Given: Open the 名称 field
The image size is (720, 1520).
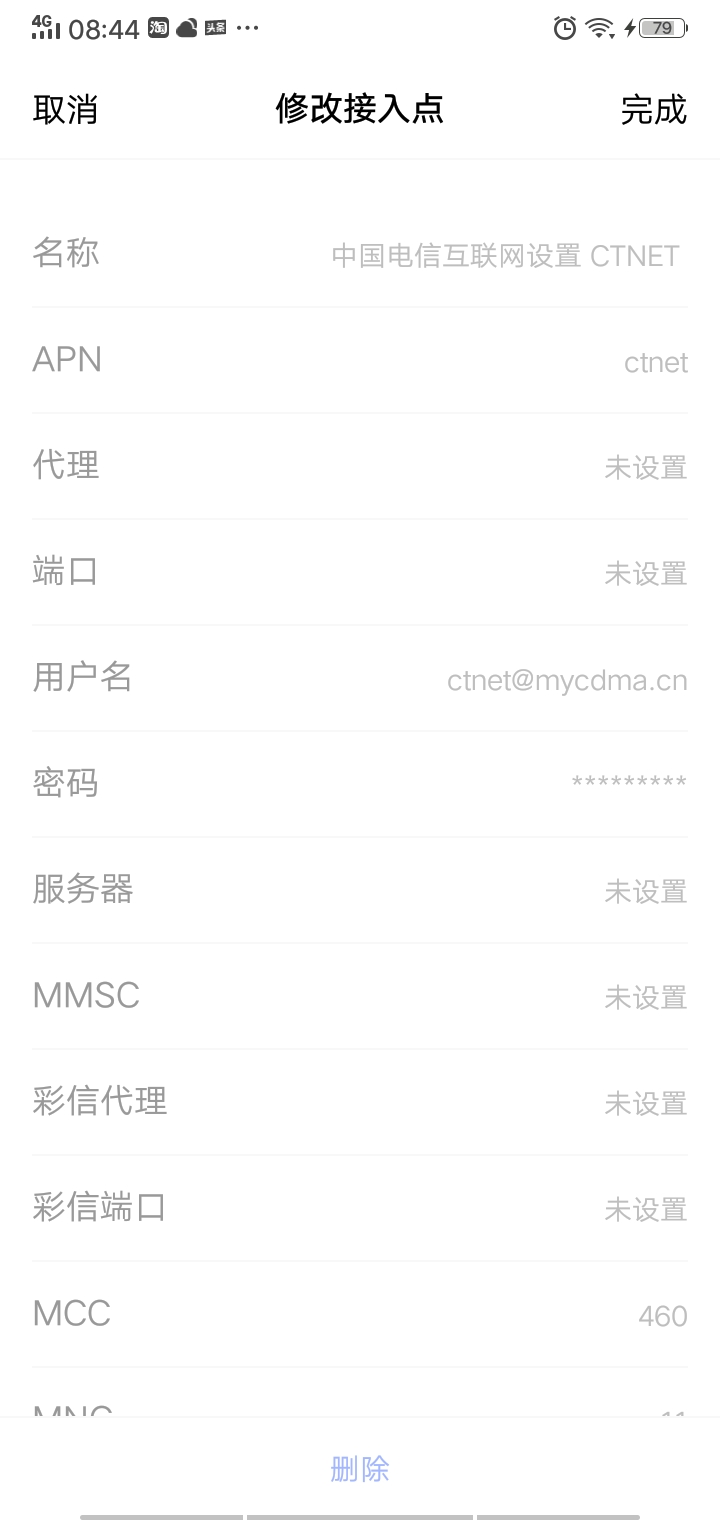Looking at the screenshot, I should click(x=360, y=254).
